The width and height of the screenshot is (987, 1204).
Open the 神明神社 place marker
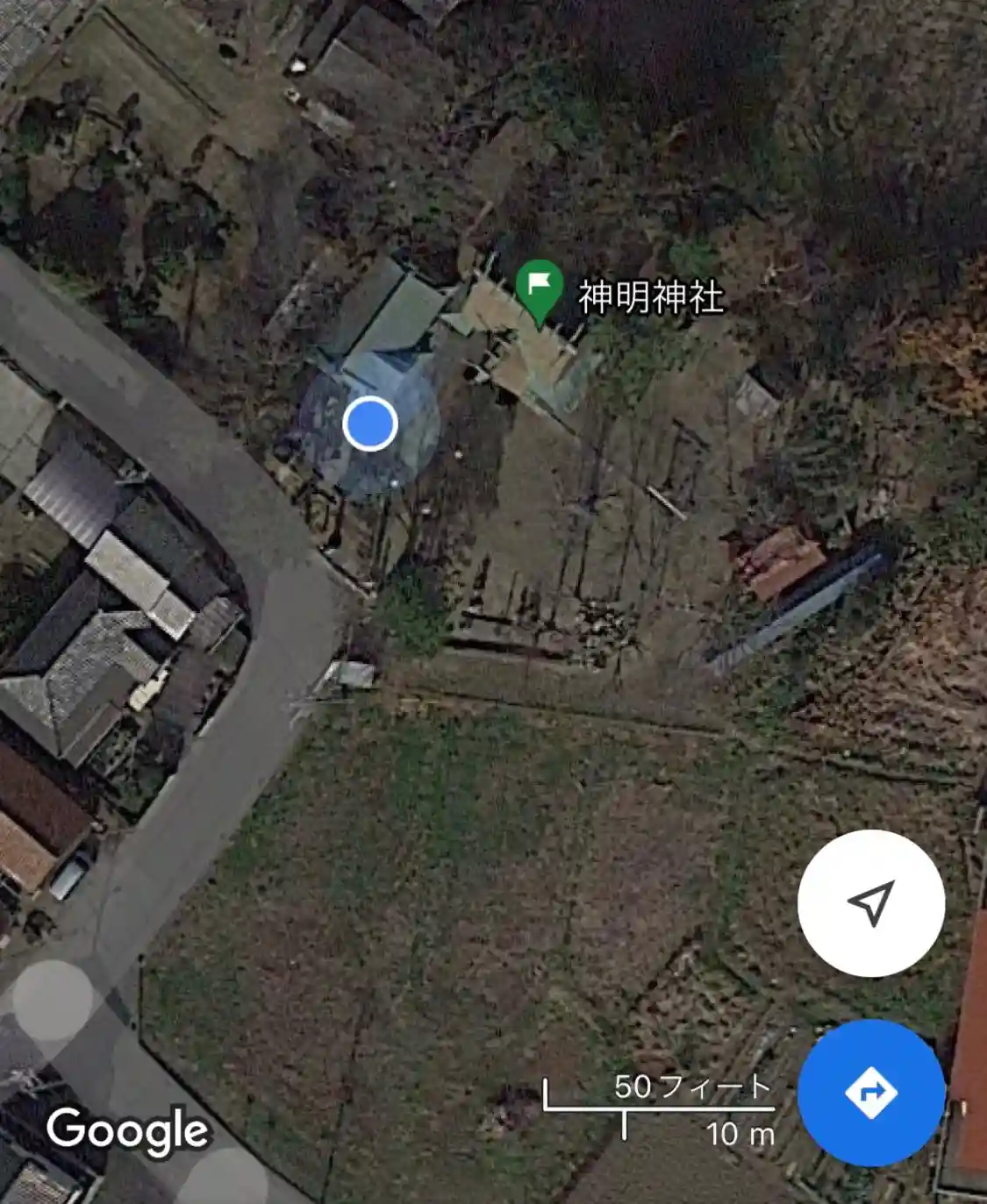[539, 289]
